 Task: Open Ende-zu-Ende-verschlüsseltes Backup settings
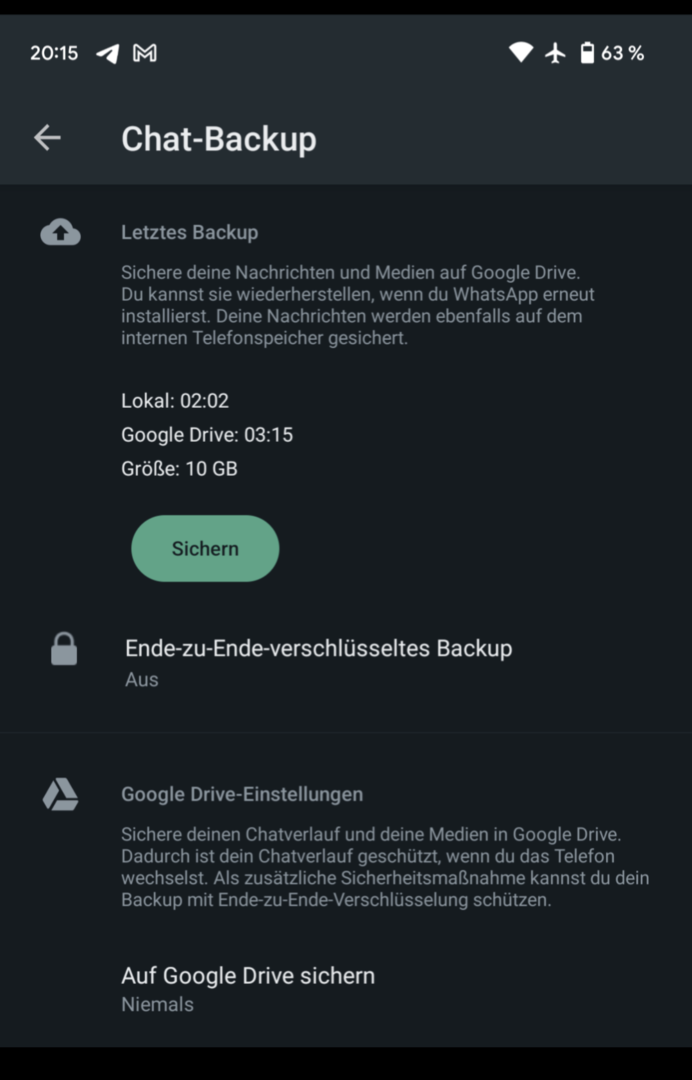click(318, 662)
